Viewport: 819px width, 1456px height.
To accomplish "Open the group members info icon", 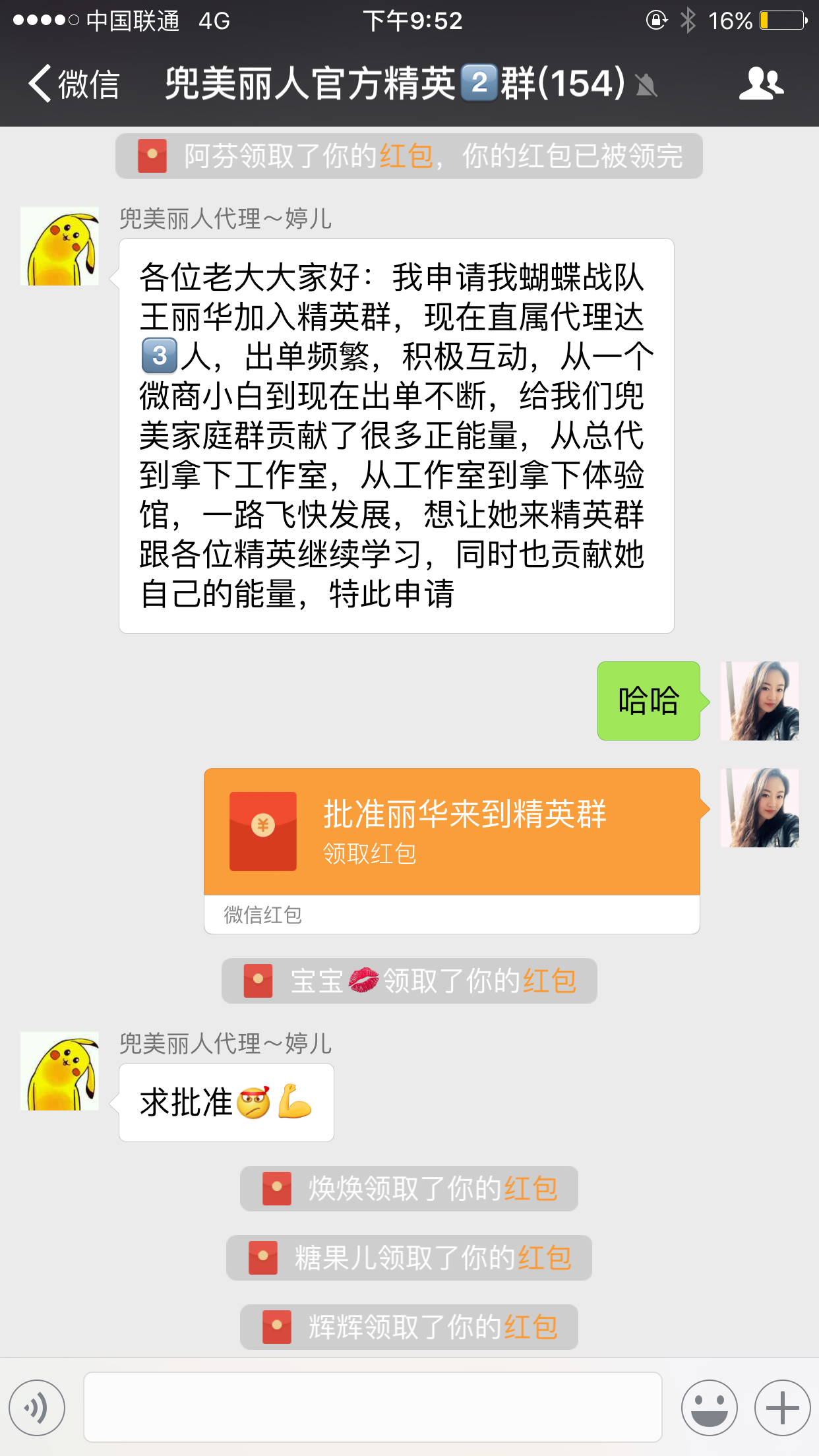I will [761, 84].
